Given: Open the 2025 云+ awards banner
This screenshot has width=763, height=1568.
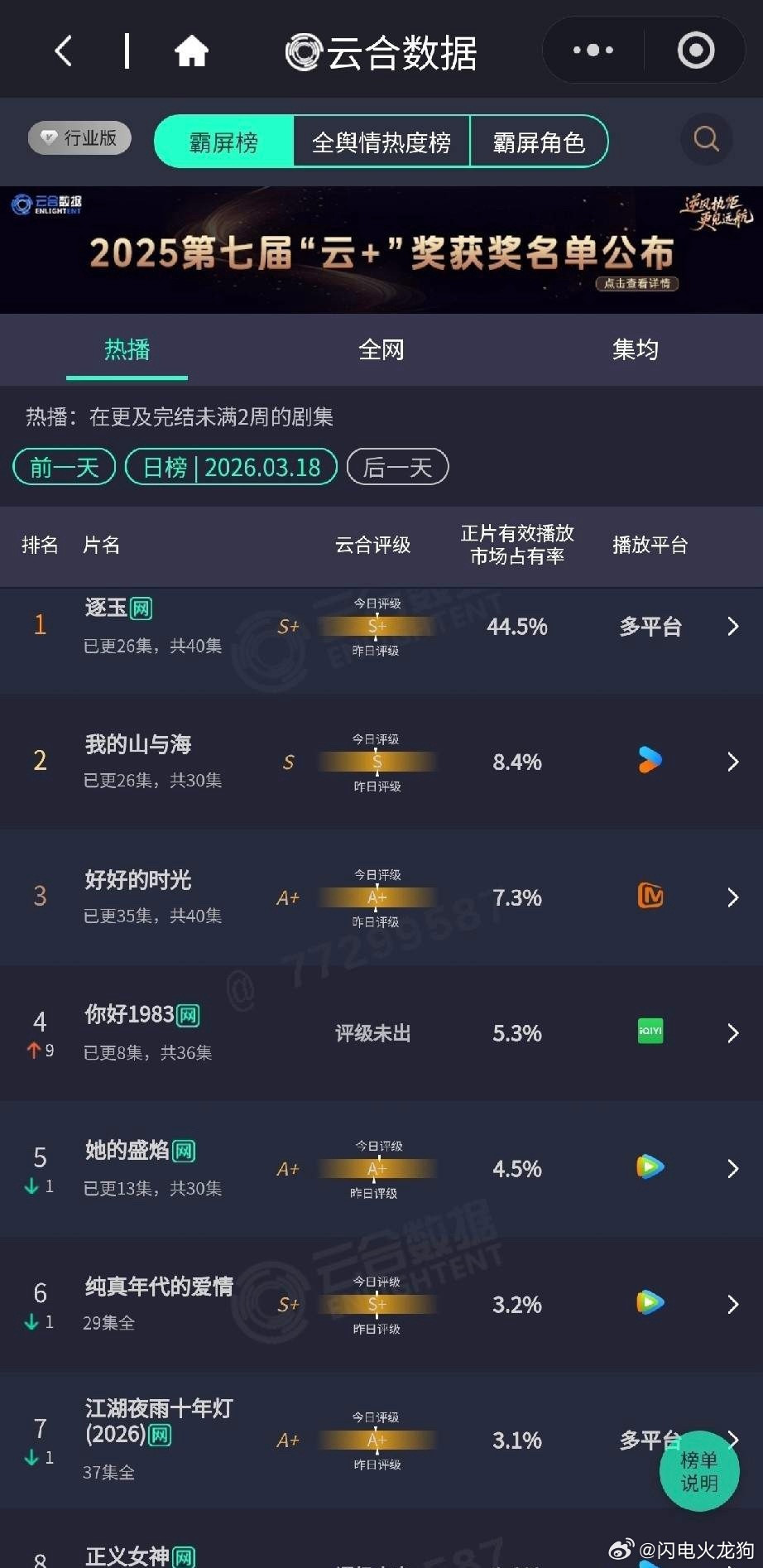Looking at the screenshot, I should pyautogui.click(x=381, y=249).
